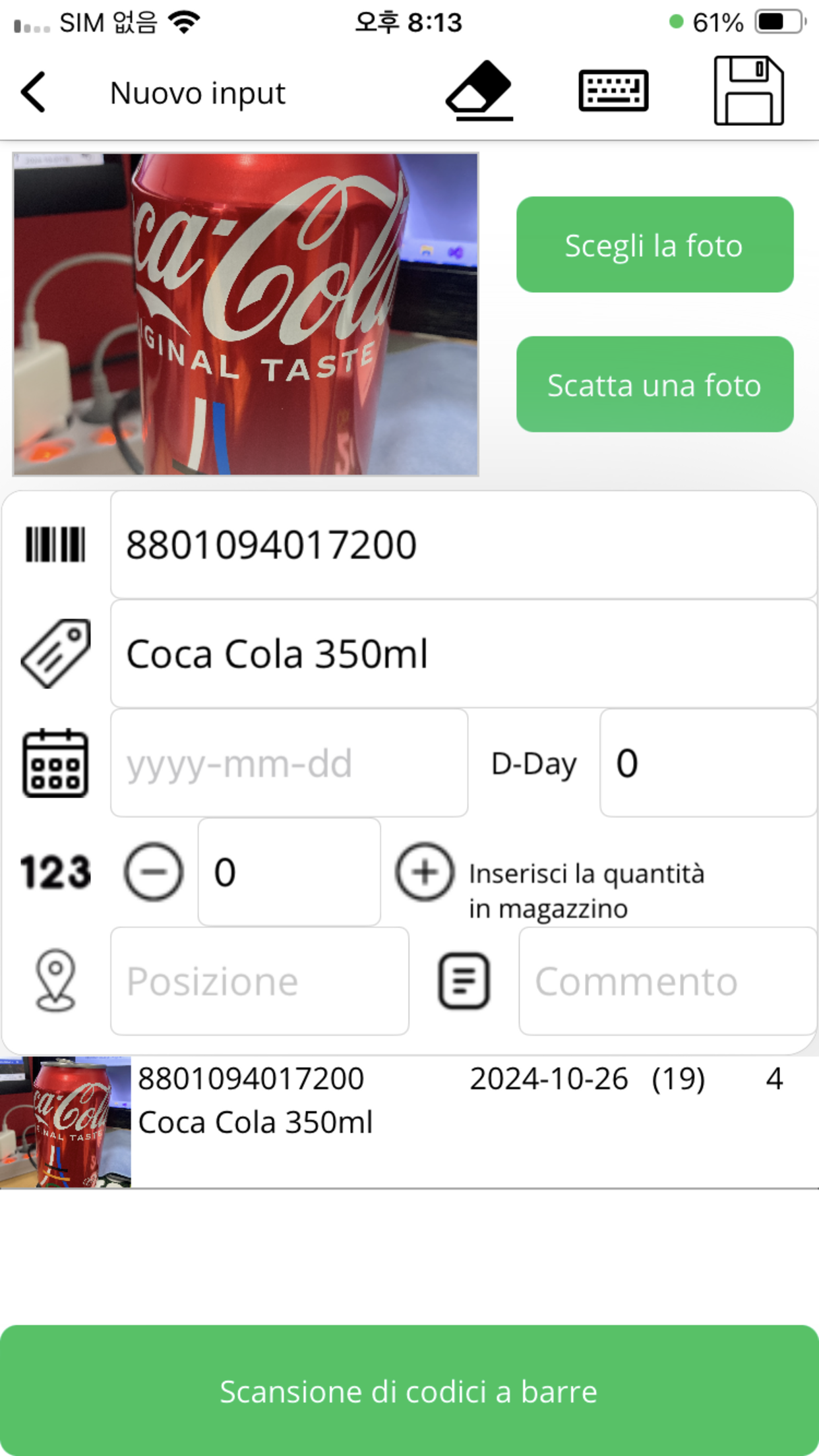The width and height of the screenshot is (819, 1456).
Task: Tap Scatta una foto button
Action: click(655, 384)
